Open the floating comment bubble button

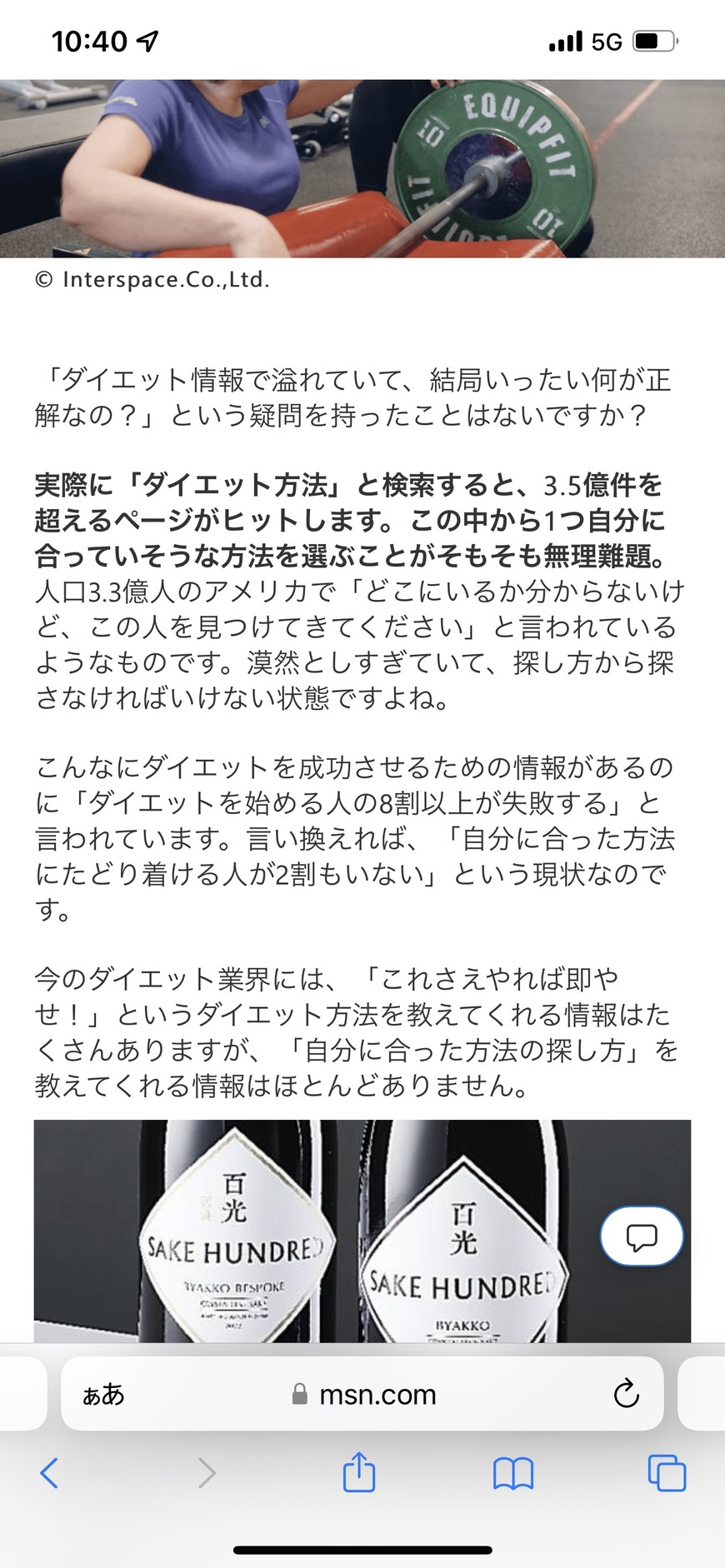[x=642, y=1236]
